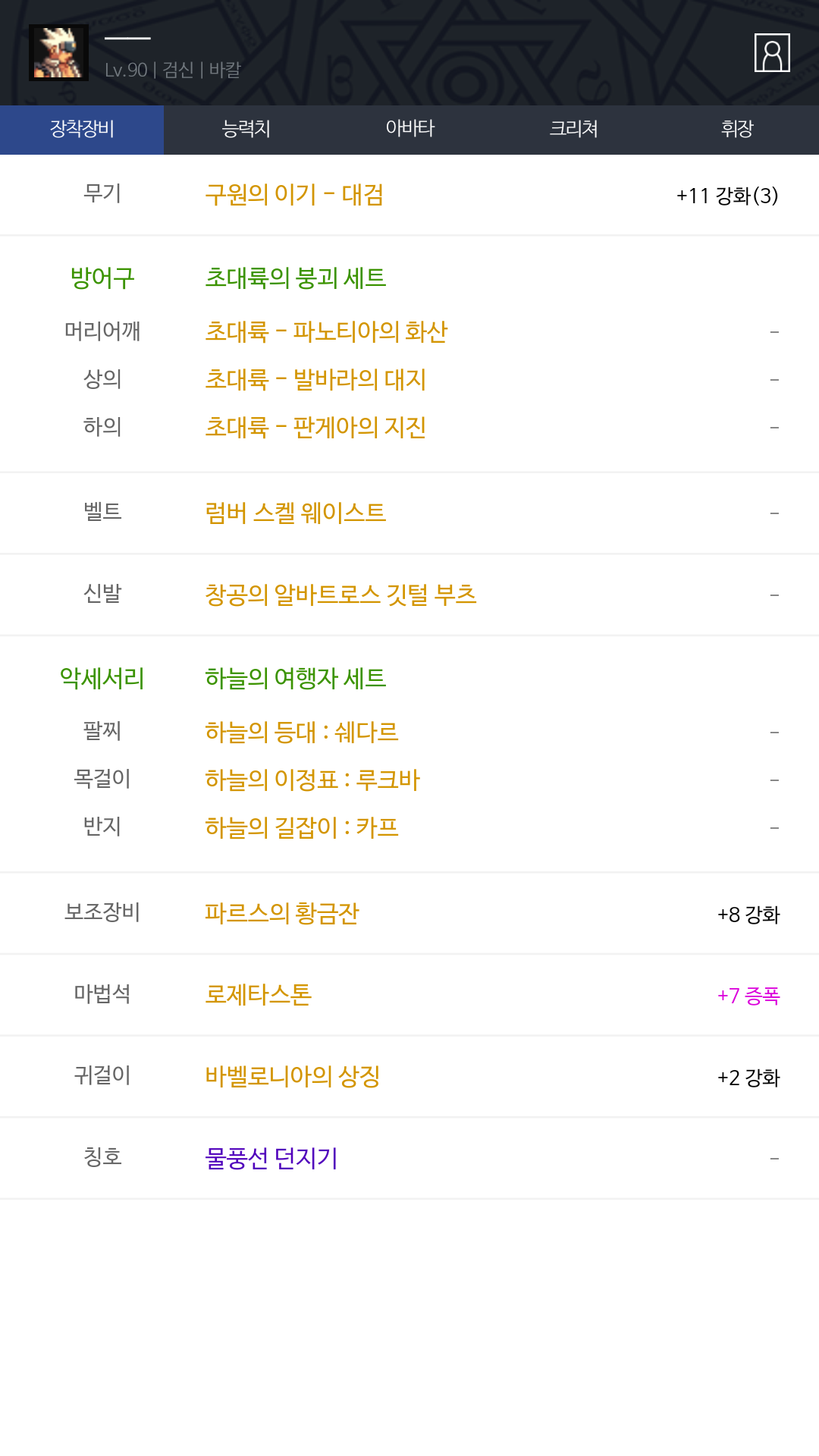Viewport: 819px width, 1456px height.
Task: Open 로제타스톤 magic stone item
Action: click(259, 995)
